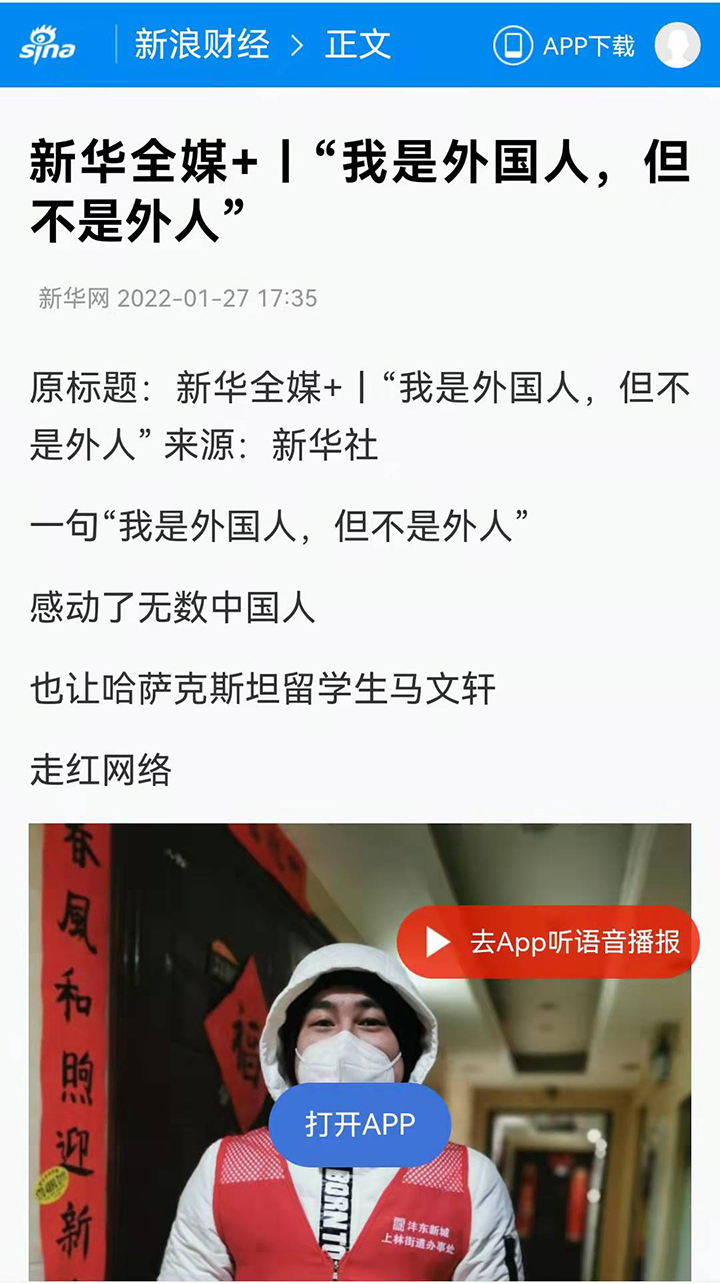Open the user profile avatar

[677, 45]
